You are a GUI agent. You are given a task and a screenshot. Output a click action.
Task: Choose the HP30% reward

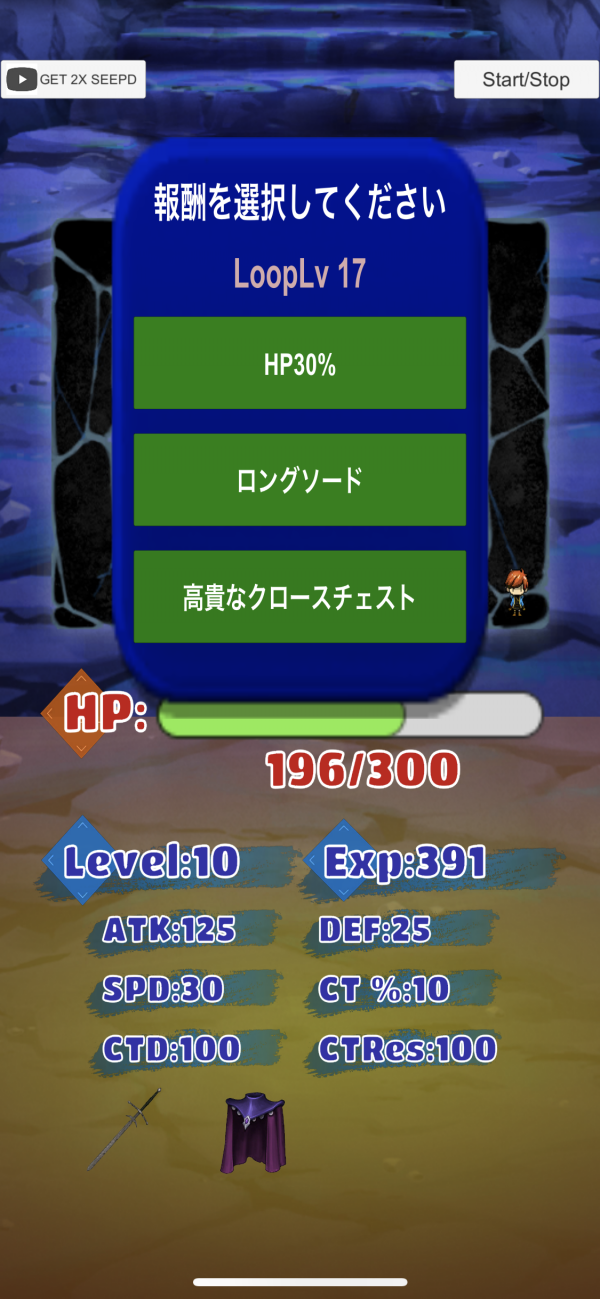(x=299, y=364)
